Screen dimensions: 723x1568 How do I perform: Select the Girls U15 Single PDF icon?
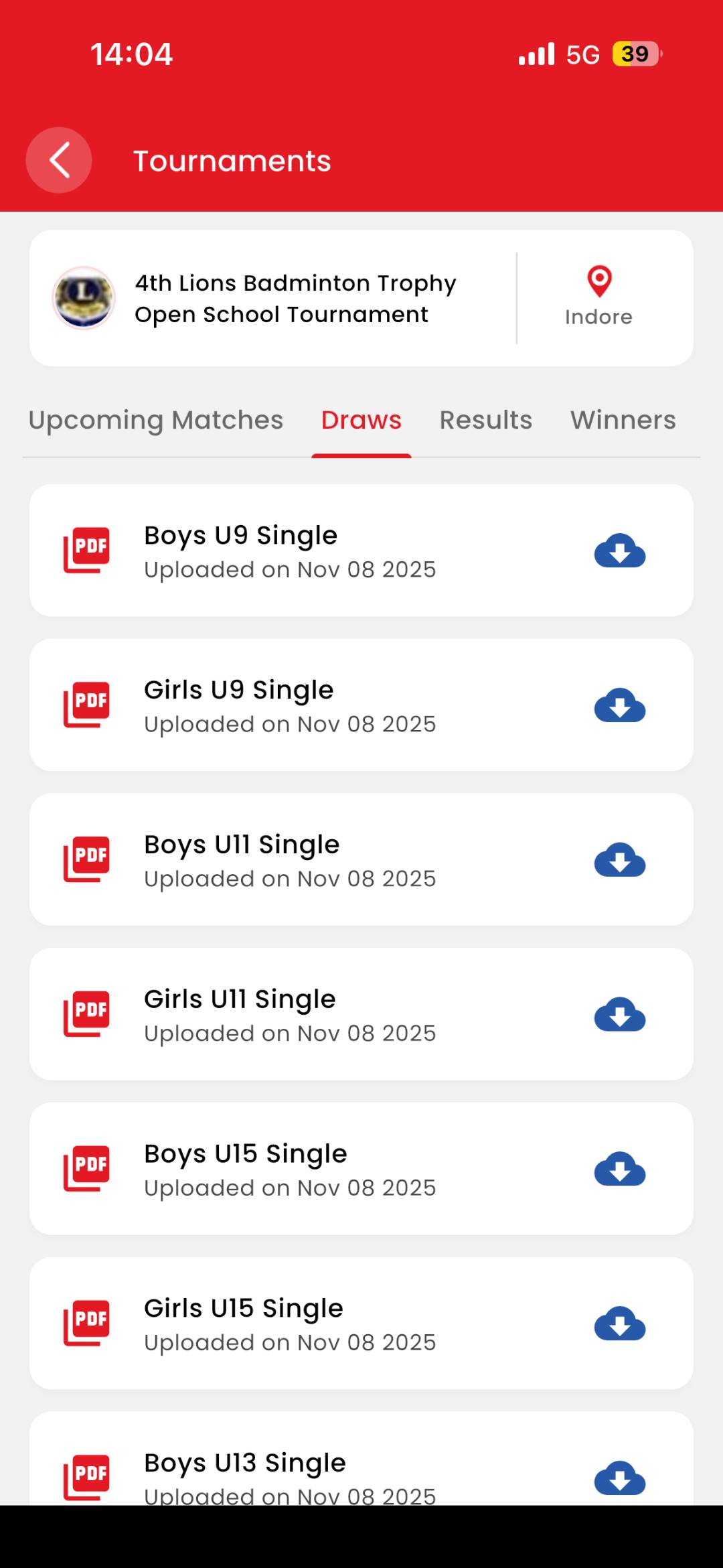pyautogui.click(x=85, y=1322)
